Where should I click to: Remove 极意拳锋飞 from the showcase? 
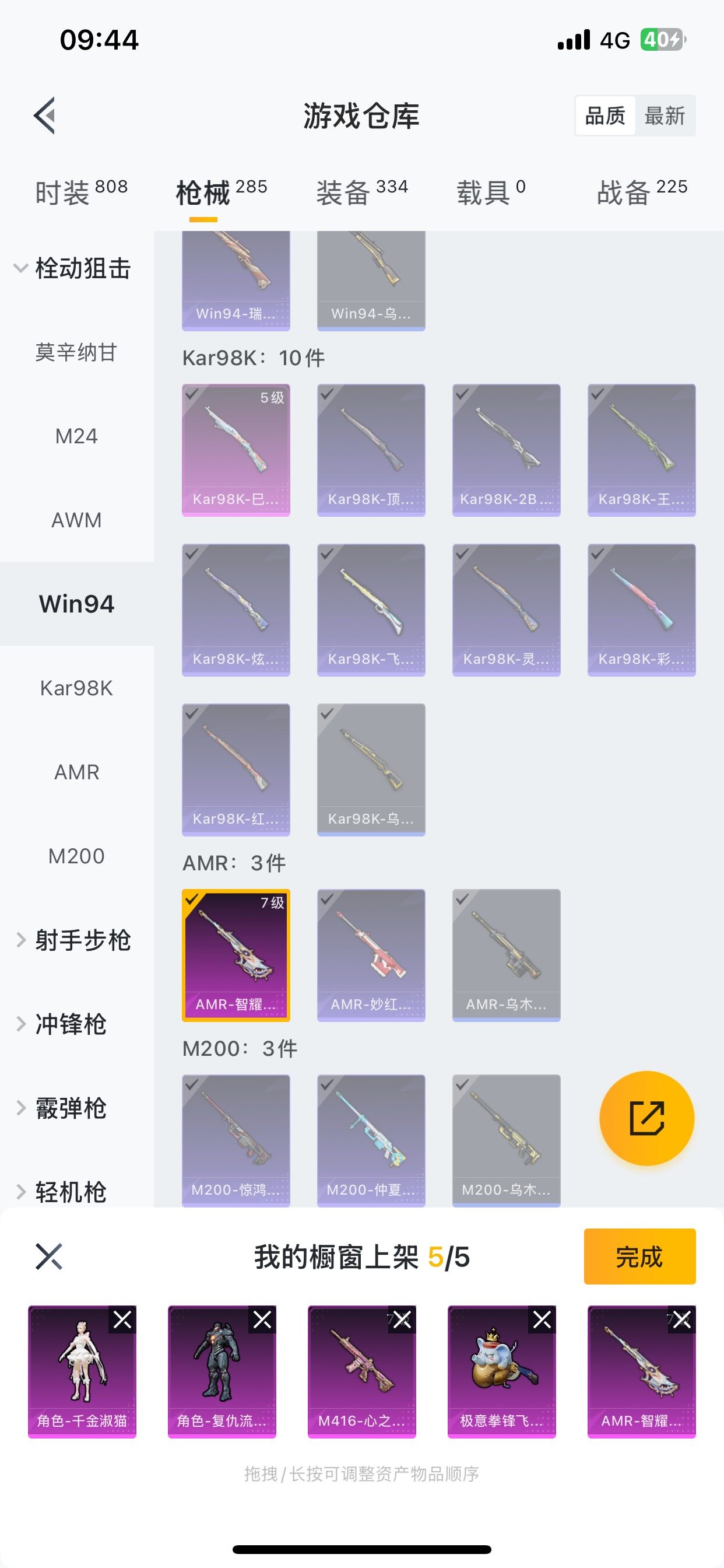click(542, 1319)
